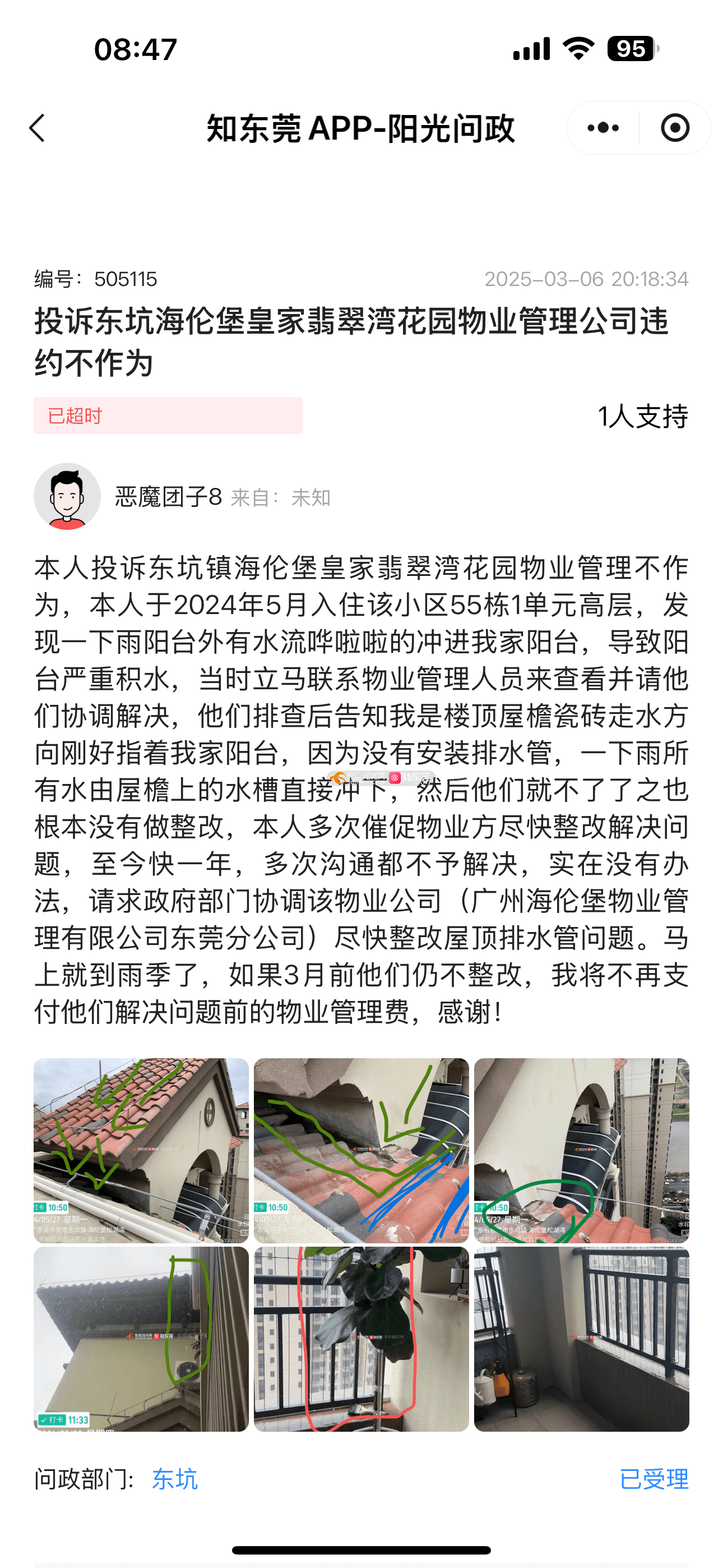Open the red-tile roof photo with green arrows

(x=141, y=1150)
